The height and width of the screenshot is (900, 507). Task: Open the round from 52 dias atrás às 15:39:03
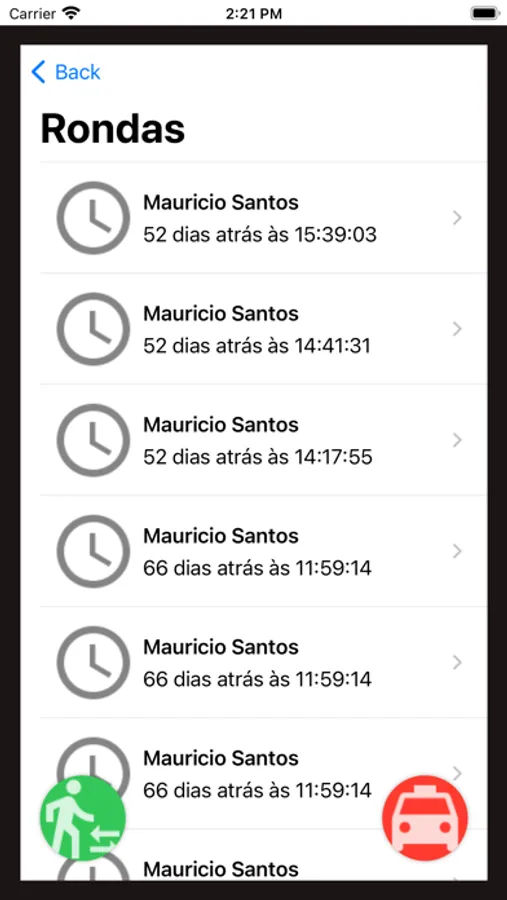point(264,218)
